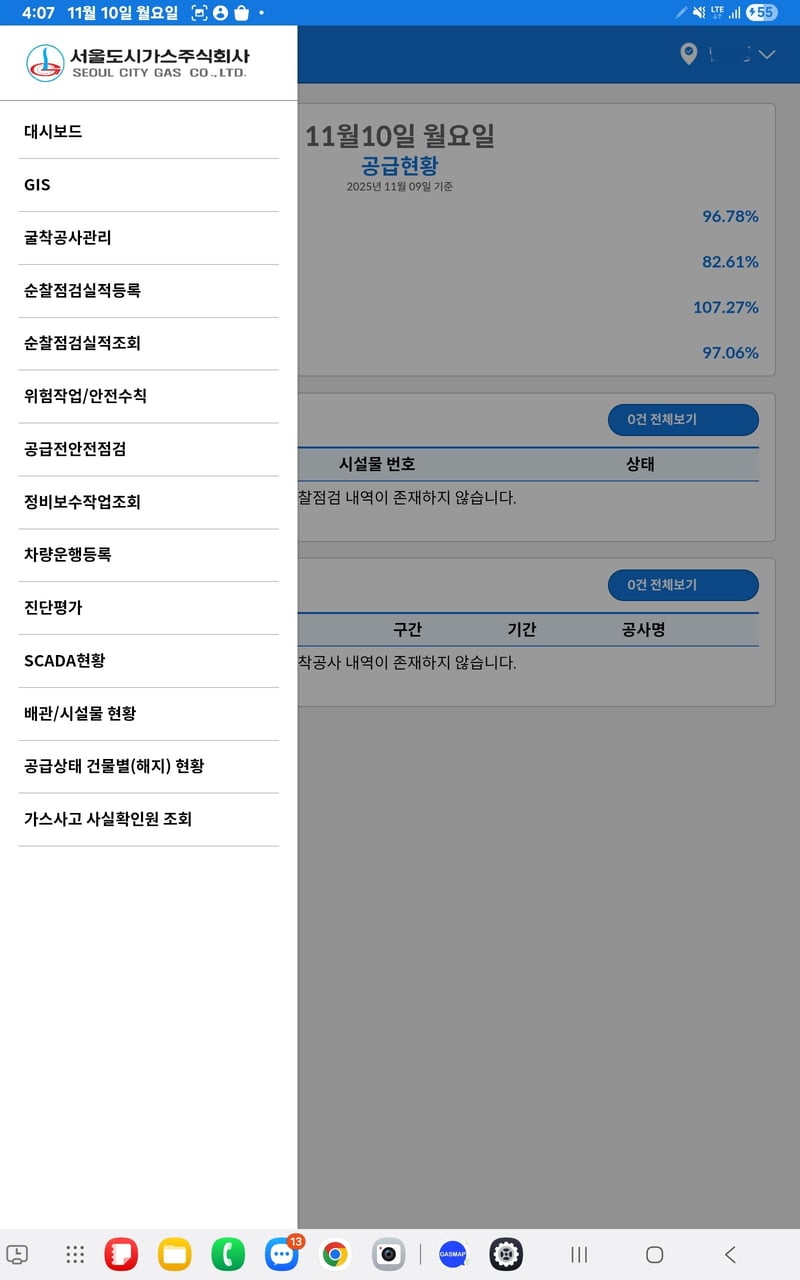Click the upper 0건 전체보기 button
This screenshot has height=1280, width=800.
pyautogui.click(x=682, y=420)
